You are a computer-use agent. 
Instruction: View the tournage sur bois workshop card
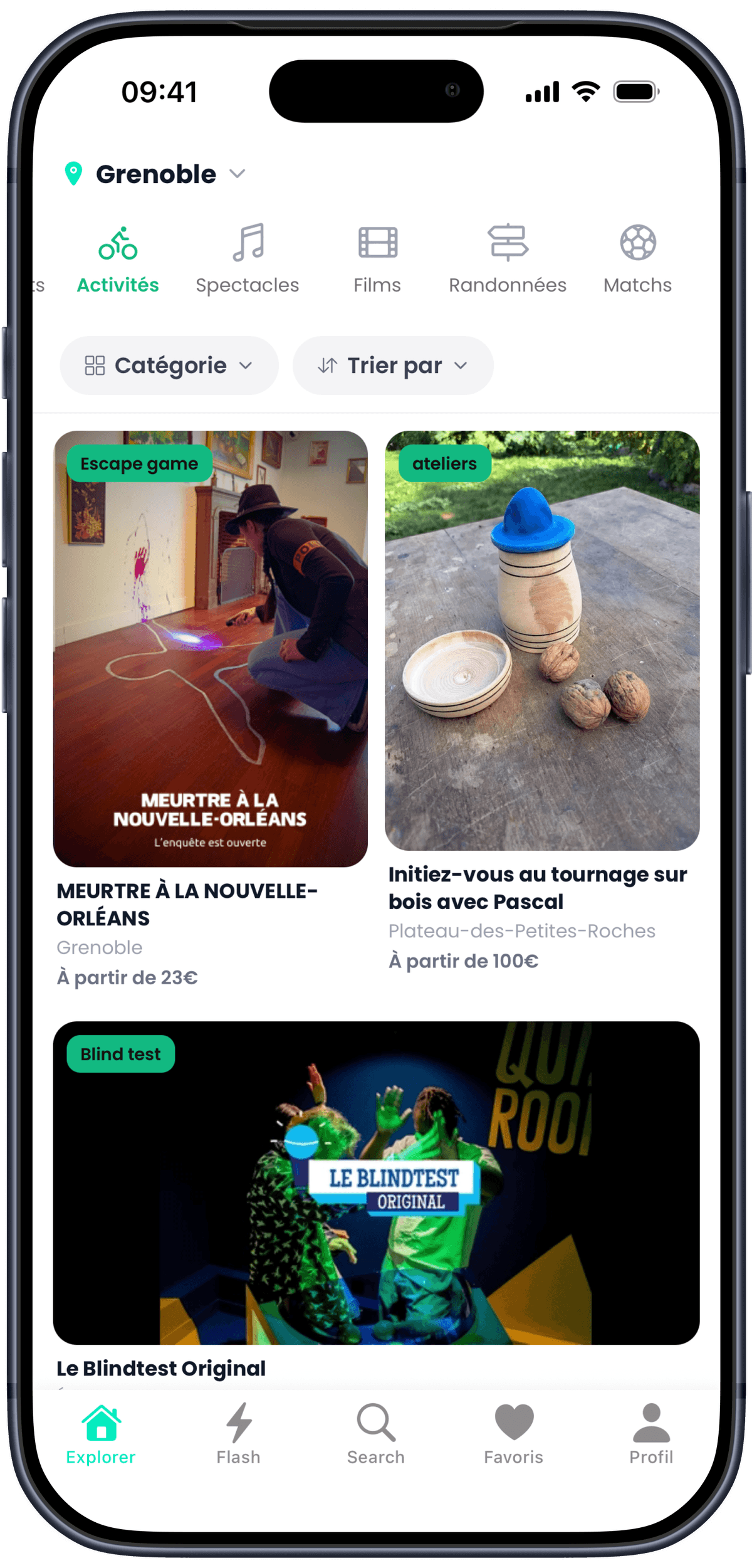(542, 641)
